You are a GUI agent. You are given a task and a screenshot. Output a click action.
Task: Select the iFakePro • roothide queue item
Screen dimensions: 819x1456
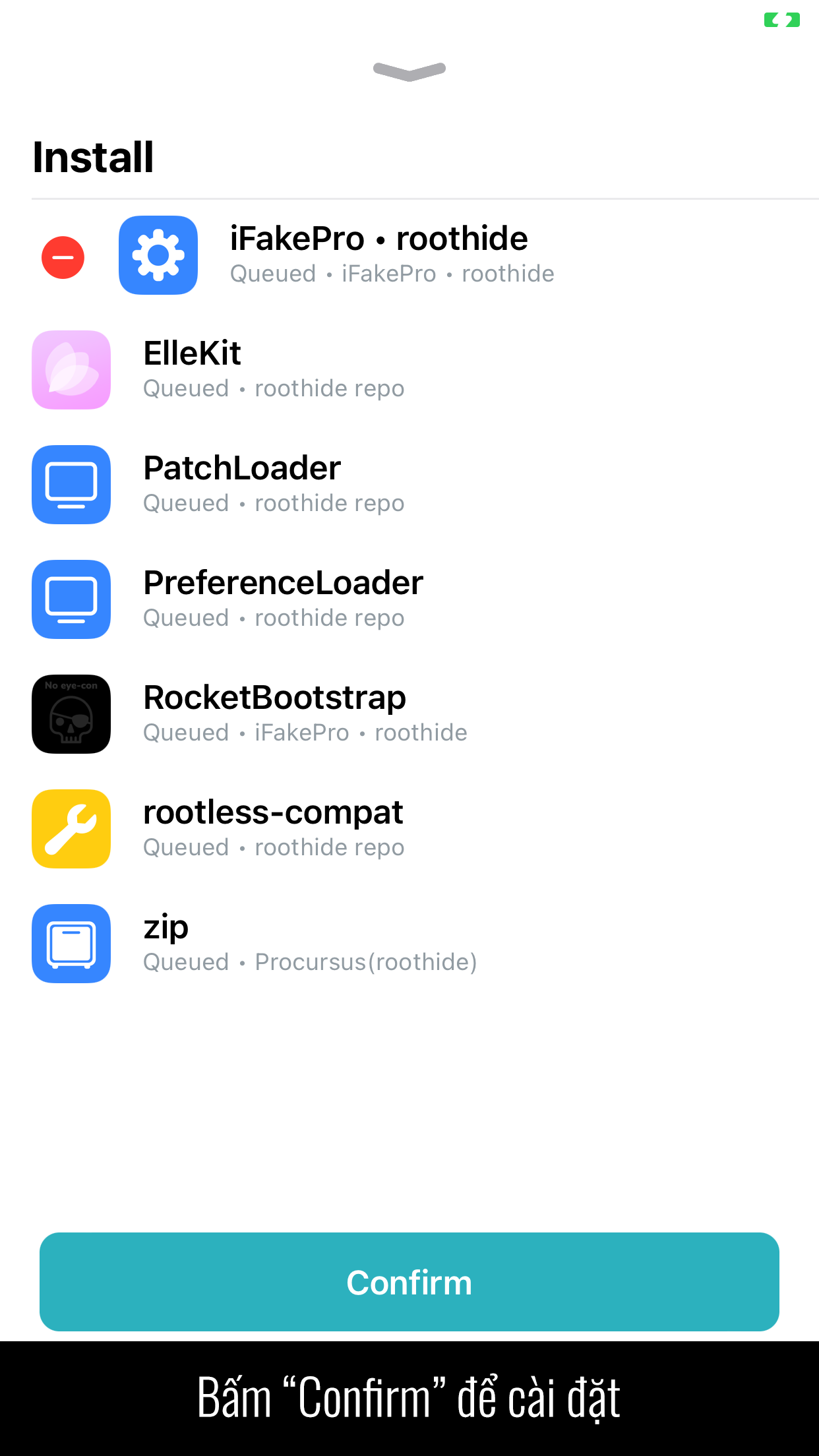(x=391, y=255)
